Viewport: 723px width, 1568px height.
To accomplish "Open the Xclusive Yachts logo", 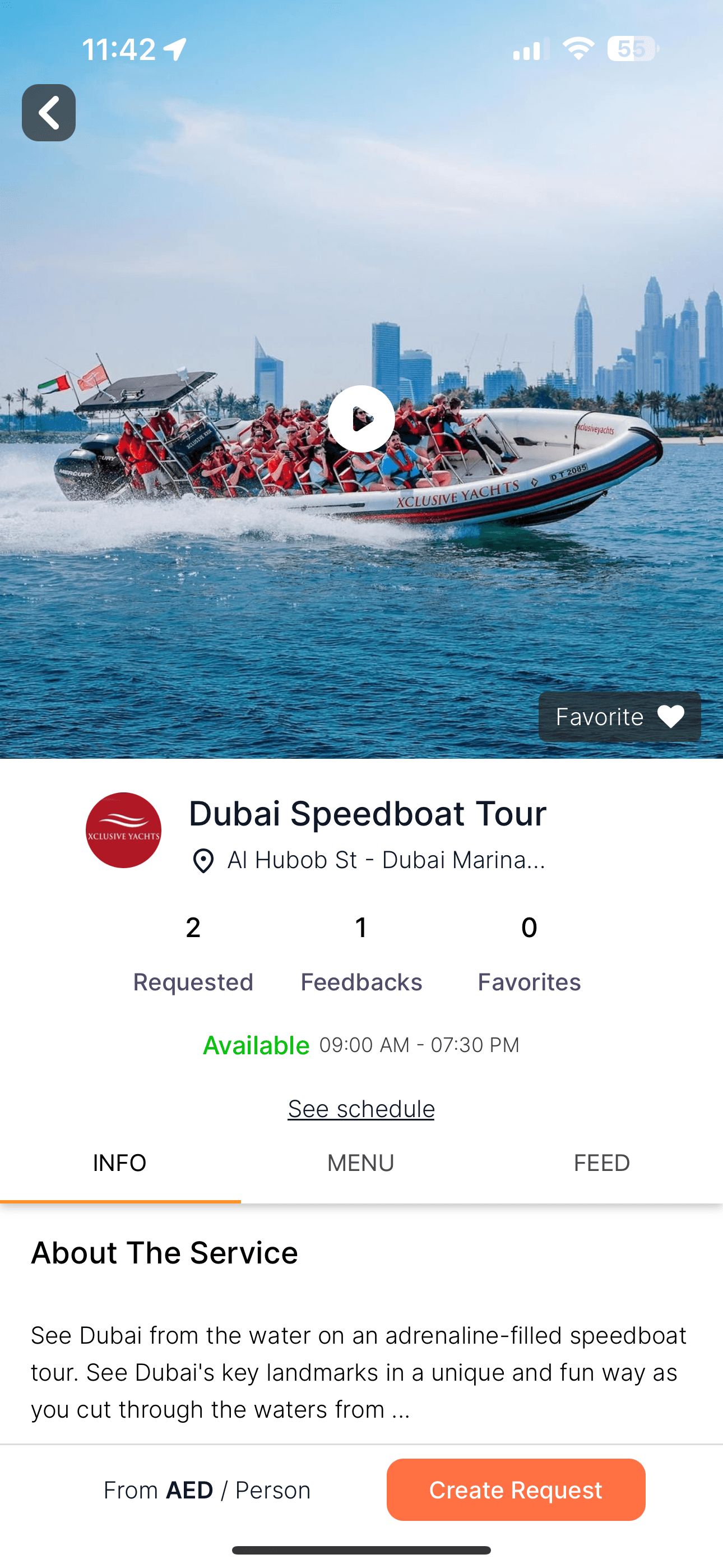I will coord(124,832).
